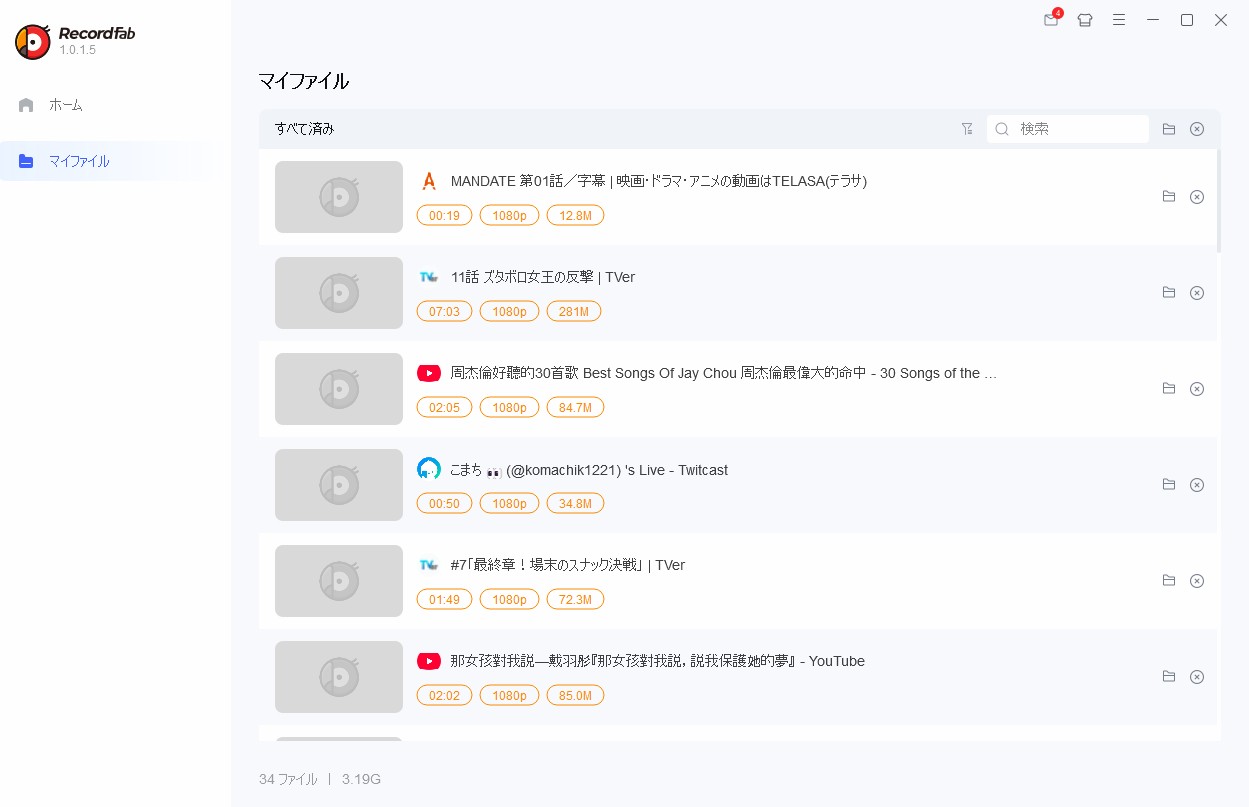Remove the 周杰倫 Best Songs recording
The width and height of the screenshot is (1249, 807).
pos(1197,389)
